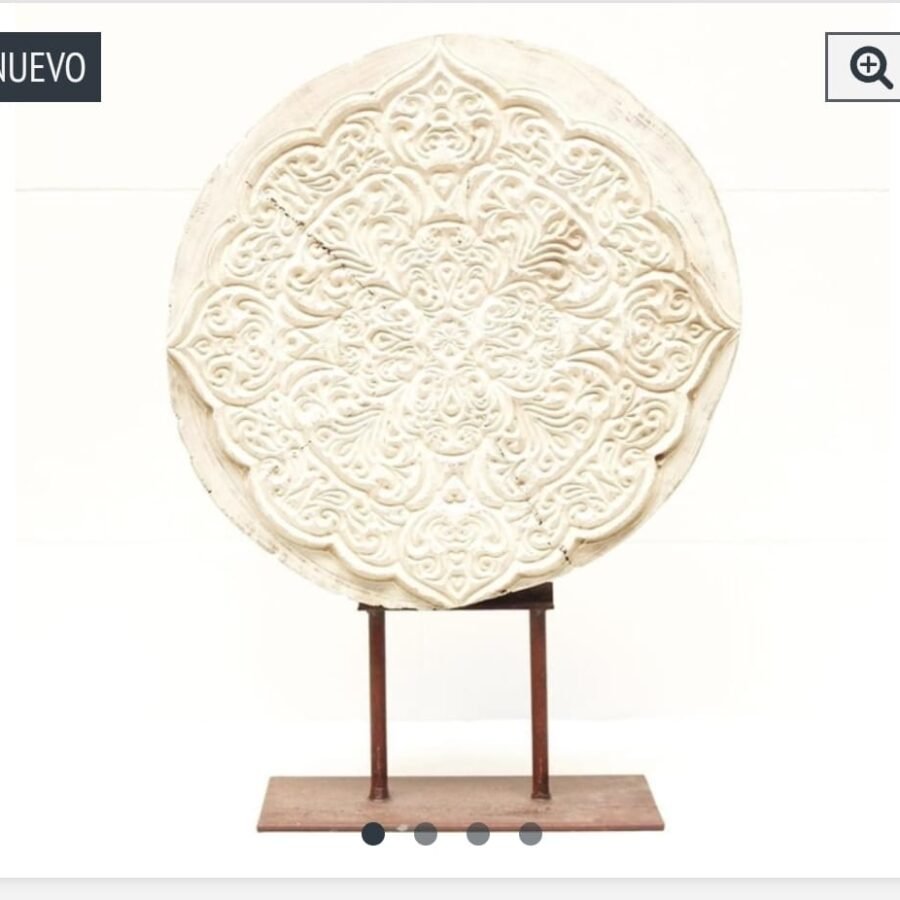
Task: Select the third carousel dot
Action: point(478,834)
